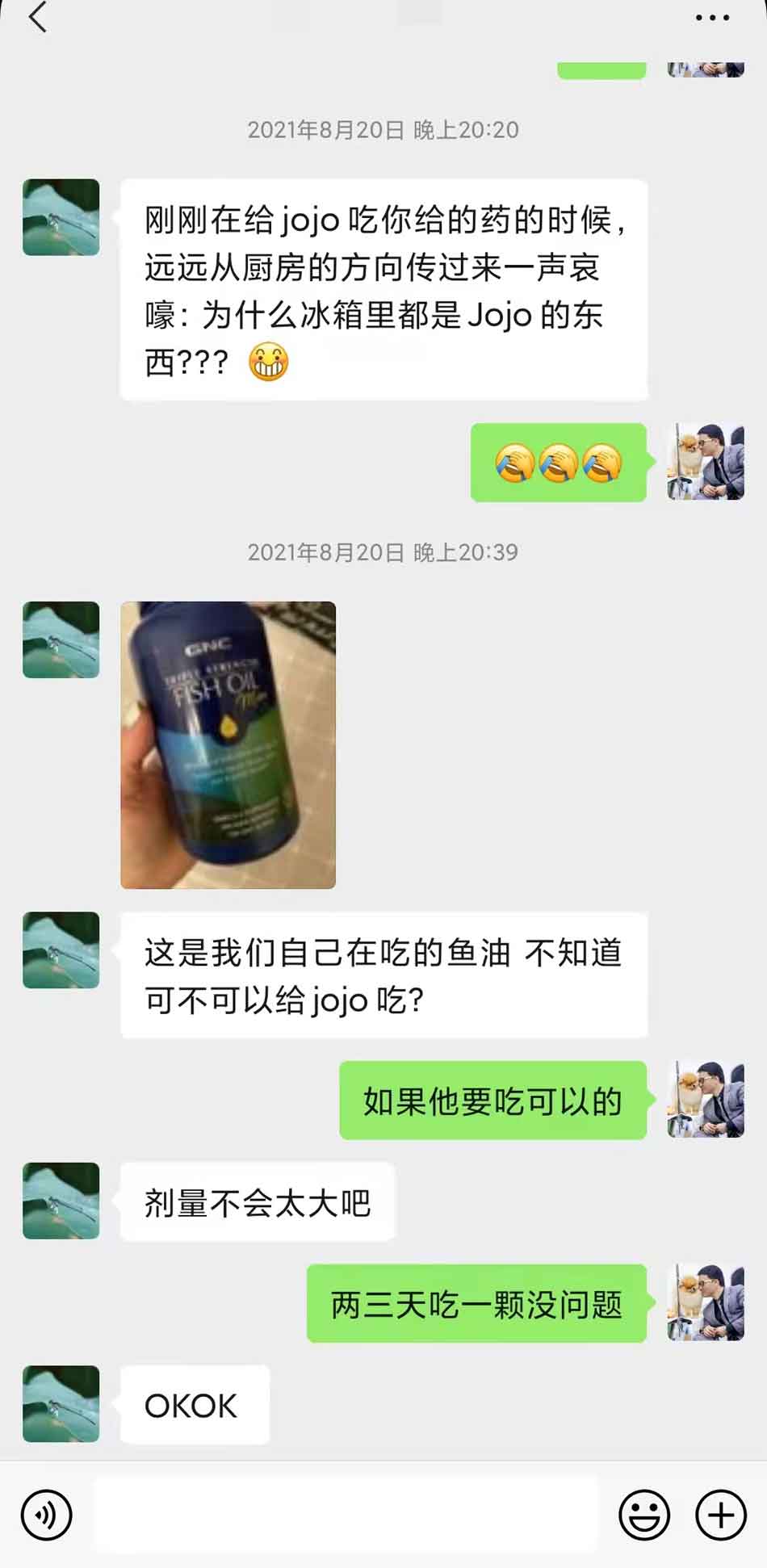This screenshot has height=1568, width=767.
Task: Open the emoji sticker panel
Action: click(x=644, y=1515)
